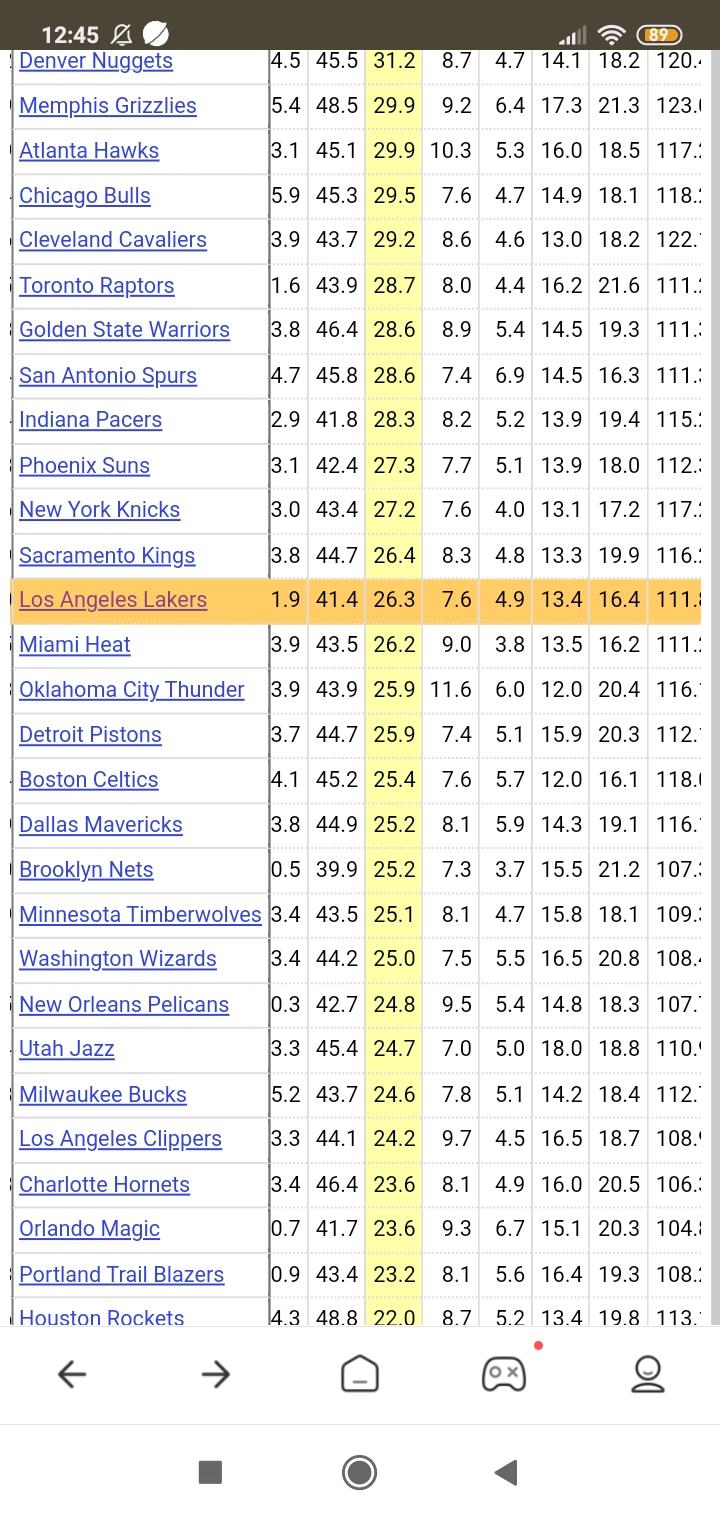Open the games controller icon
The height and width of the screenshot is (1520, 720).
pyautogui.click(x=504, y=1375)
